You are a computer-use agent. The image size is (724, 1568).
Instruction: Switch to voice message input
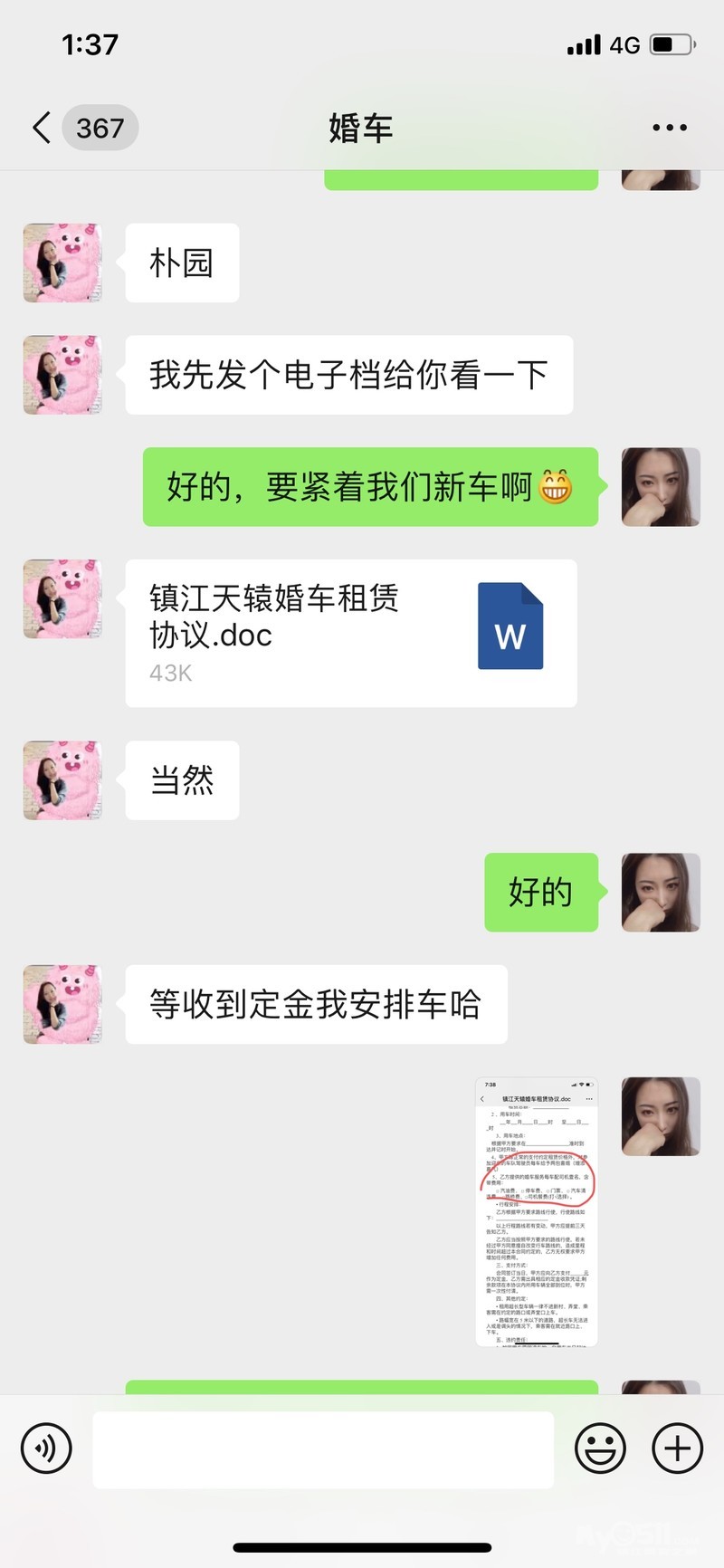coord(46,1448)
